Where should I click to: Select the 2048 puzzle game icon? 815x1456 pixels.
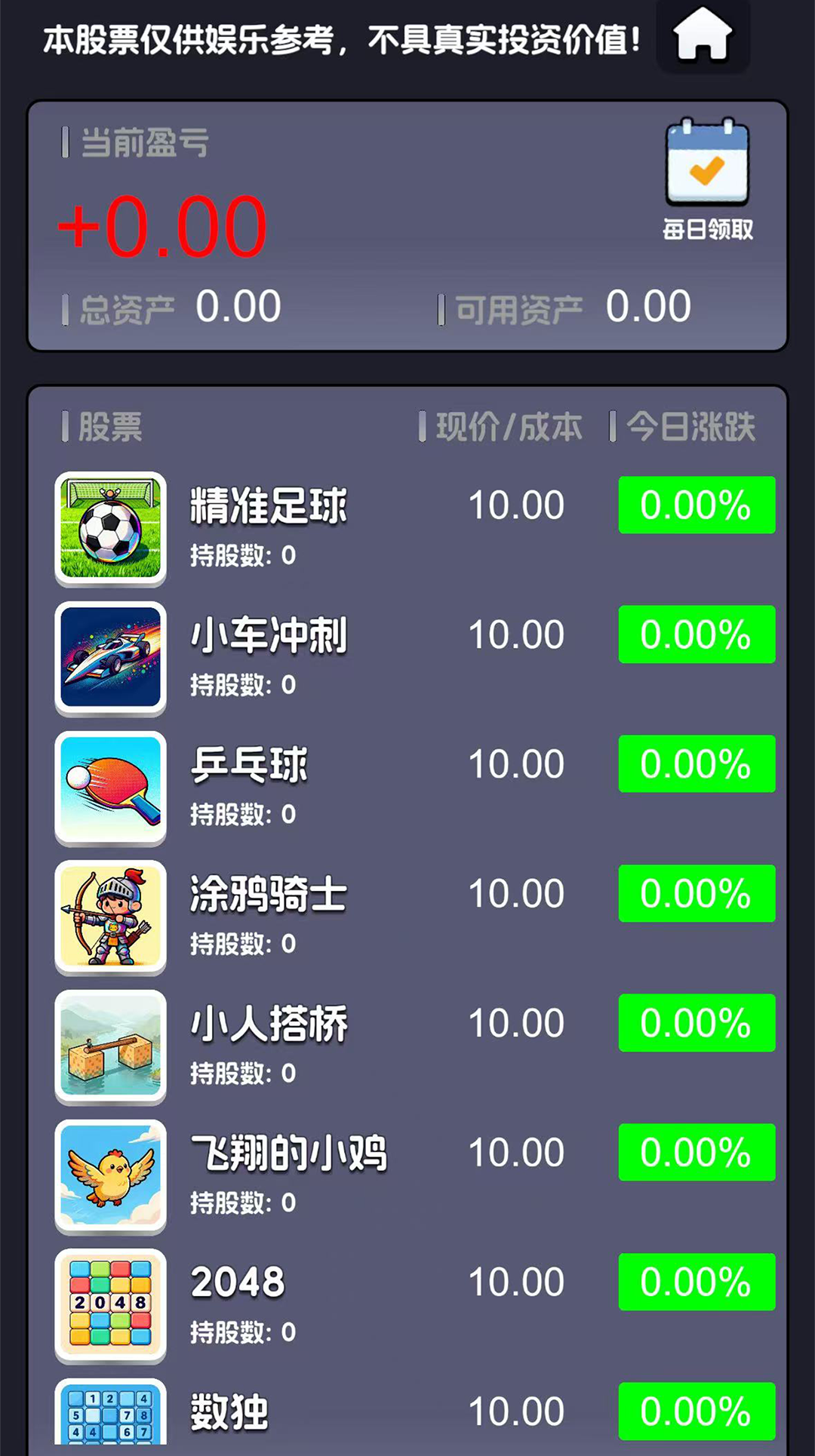click(109, 1304)
